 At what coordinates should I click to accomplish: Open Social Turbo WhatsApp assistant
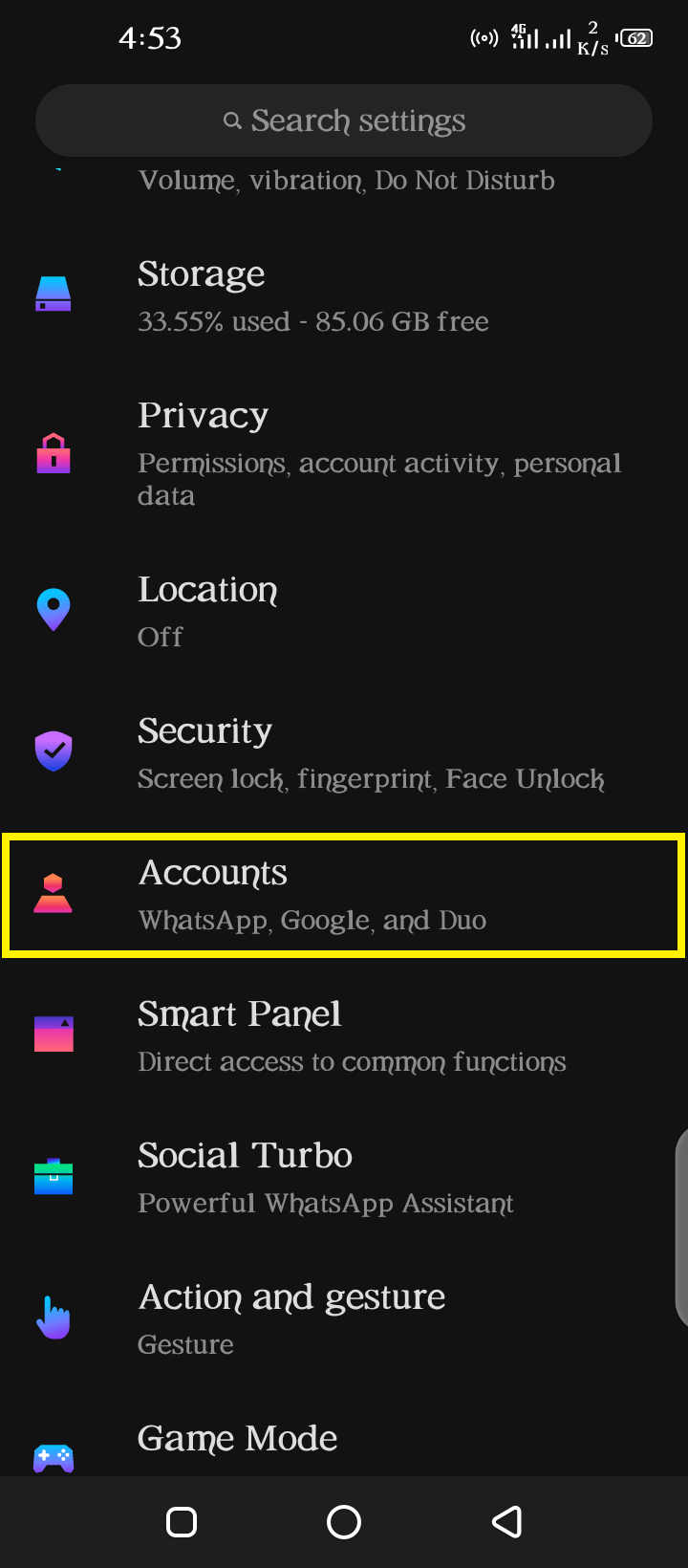(344, 1178)
